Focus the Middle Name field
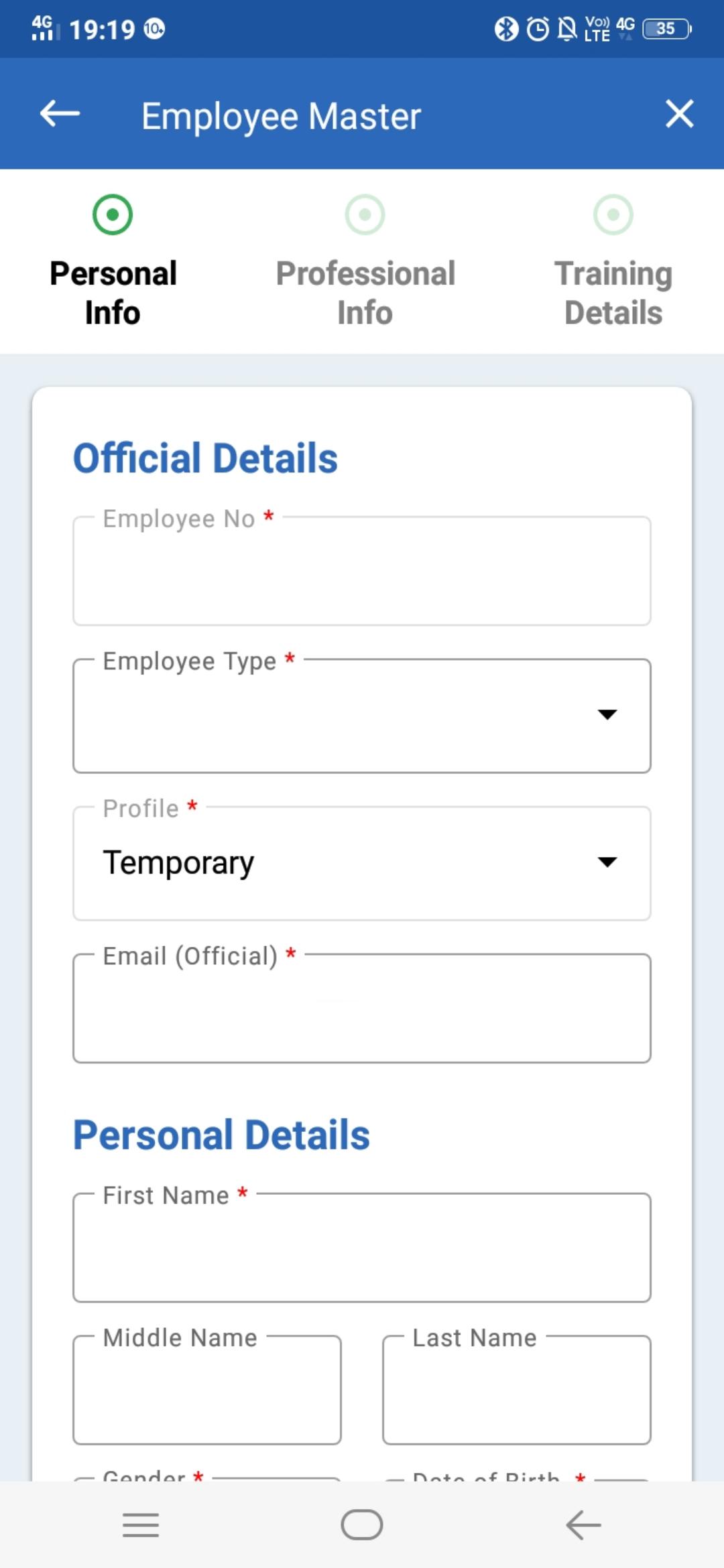The width and height of the screenshot is (724, 1568). (x=207, y=1389)
